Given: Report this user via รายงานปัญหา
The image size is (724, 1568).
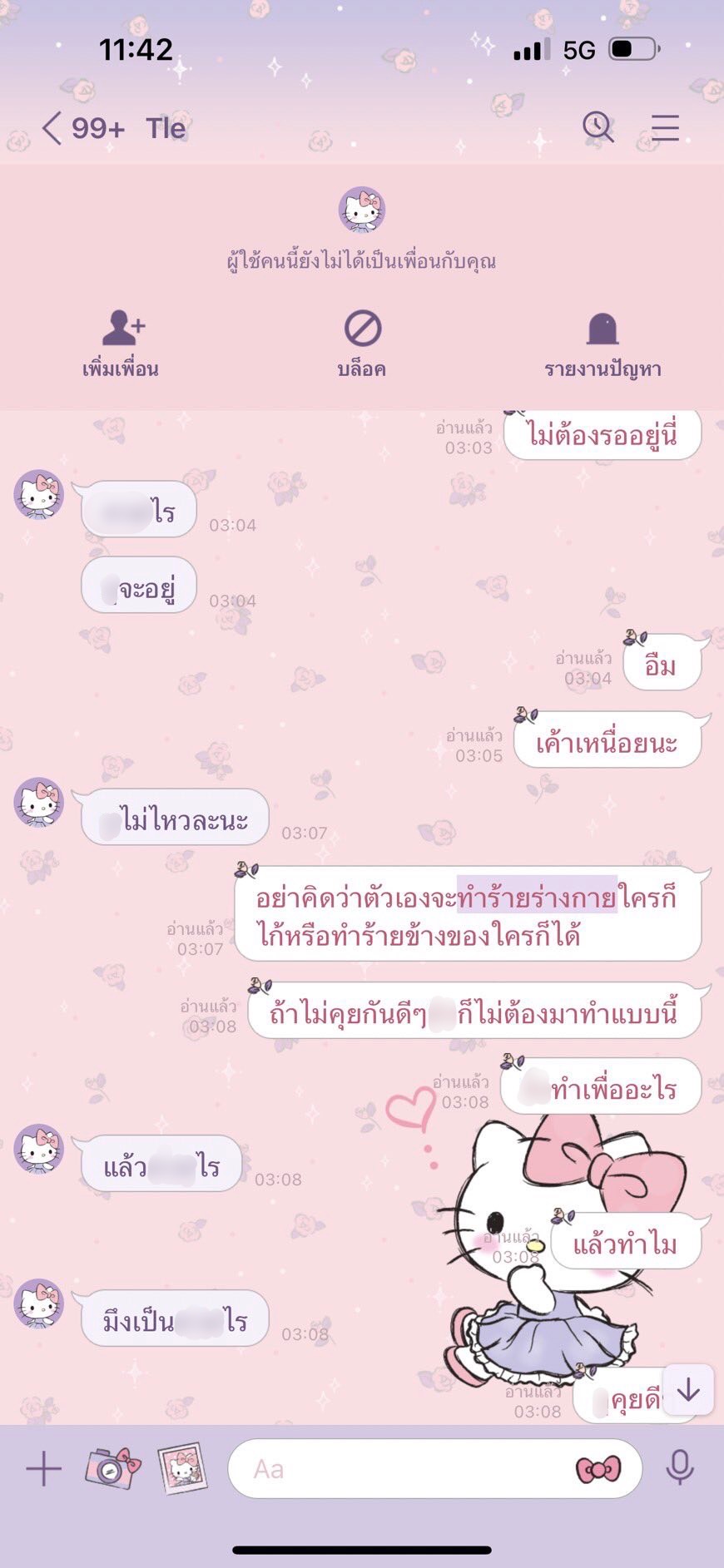Looking at the screenshot, I should (603, 344).
